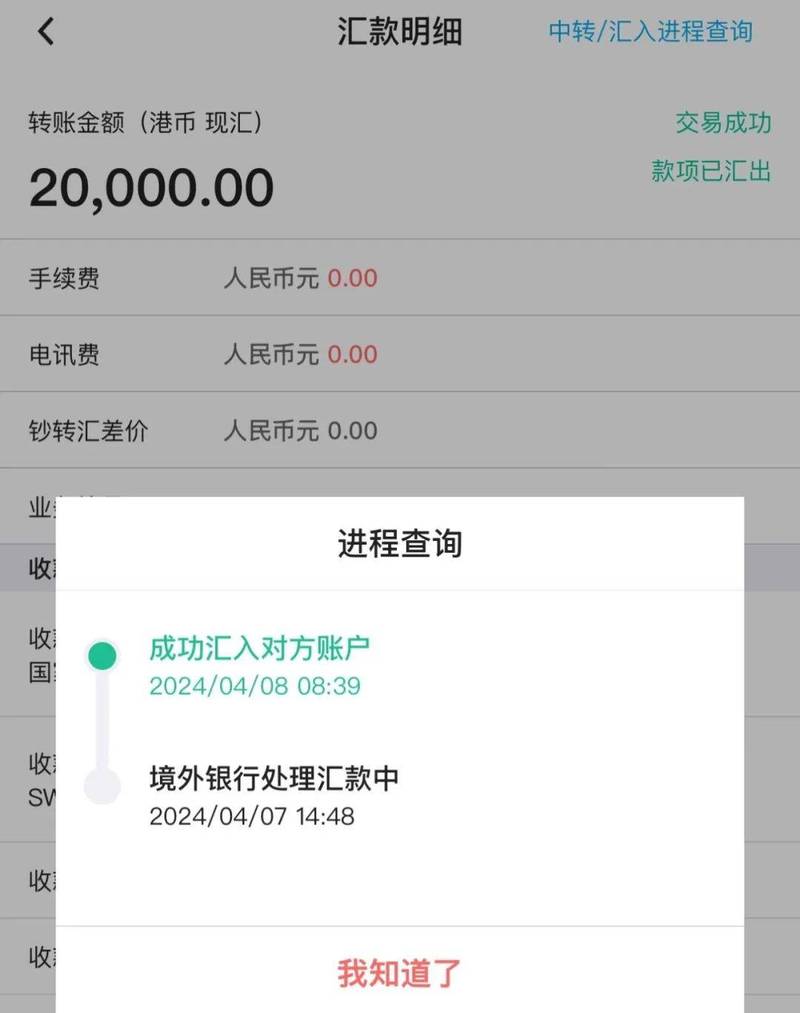Click the 汇款明细 page title
The height and width of the screenshot is (1013, 800).
[x=400, y=31]
